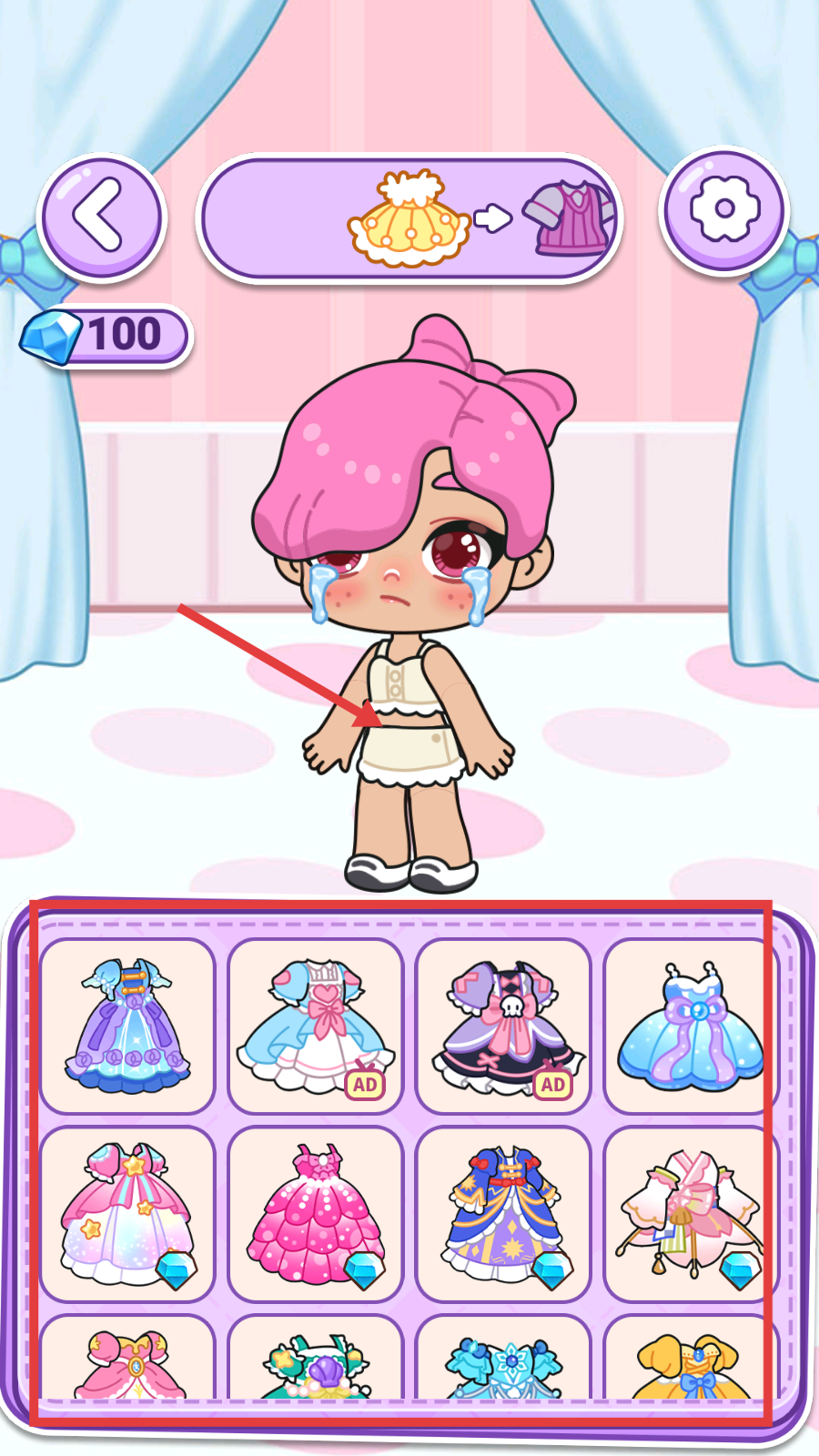Choose the blue dress with pink bow (AD)
This screenshot has width=819, height=1456.
click(x=315, y=1026)
